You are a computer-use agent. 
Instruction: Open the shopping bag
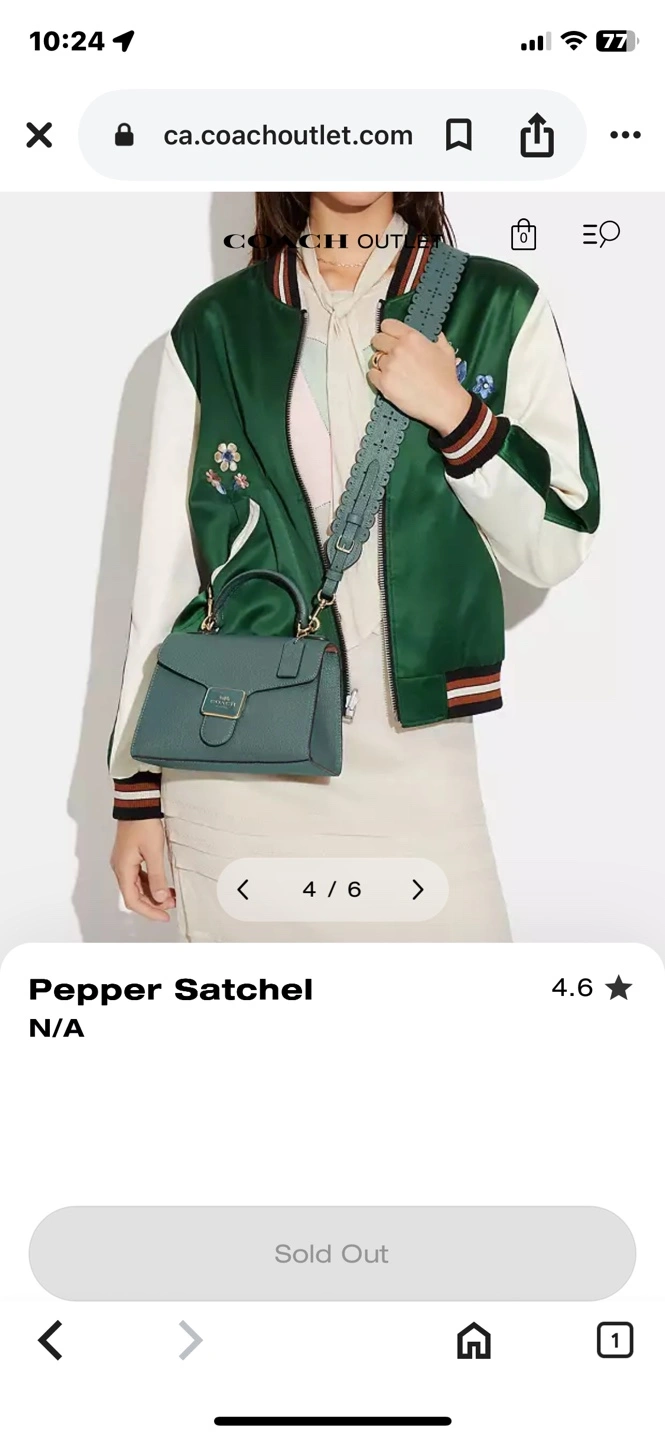click(523, 235)
